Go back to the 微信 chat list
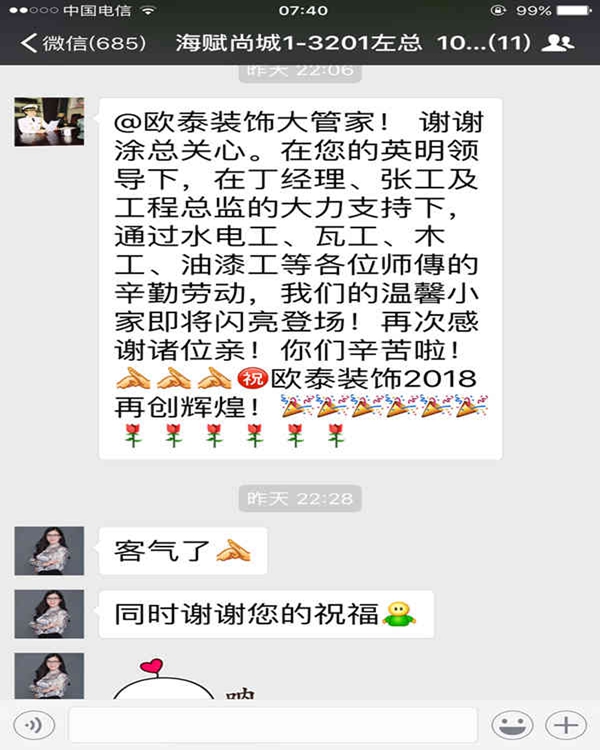600x750 pixels. [80, 43]
